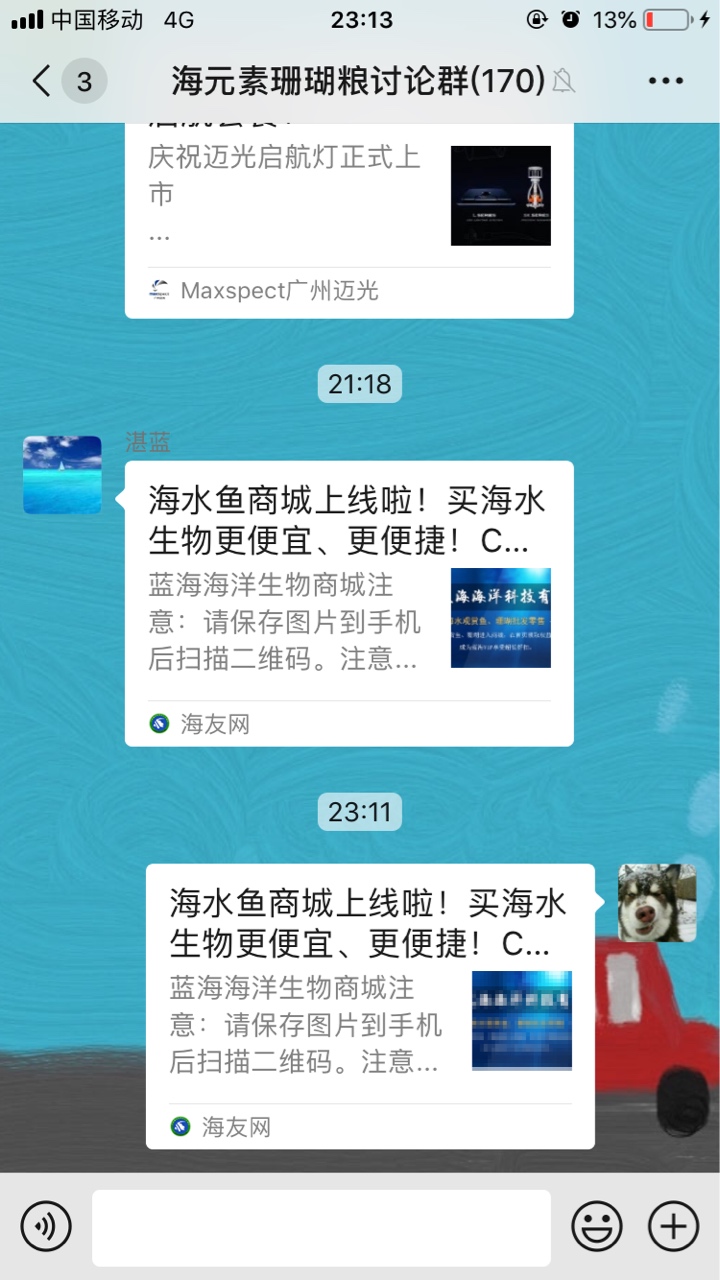This screenshot has height=1280, width=720.
Task: Open the plus attachments menu
Action: [x=673, y=1226]
